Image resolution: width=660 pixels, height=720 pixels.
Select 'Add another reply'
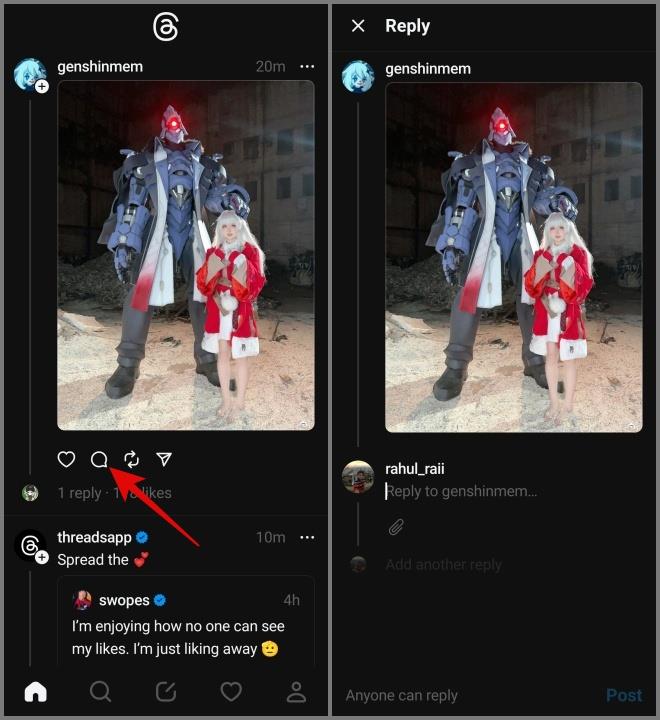coord(443,564)
